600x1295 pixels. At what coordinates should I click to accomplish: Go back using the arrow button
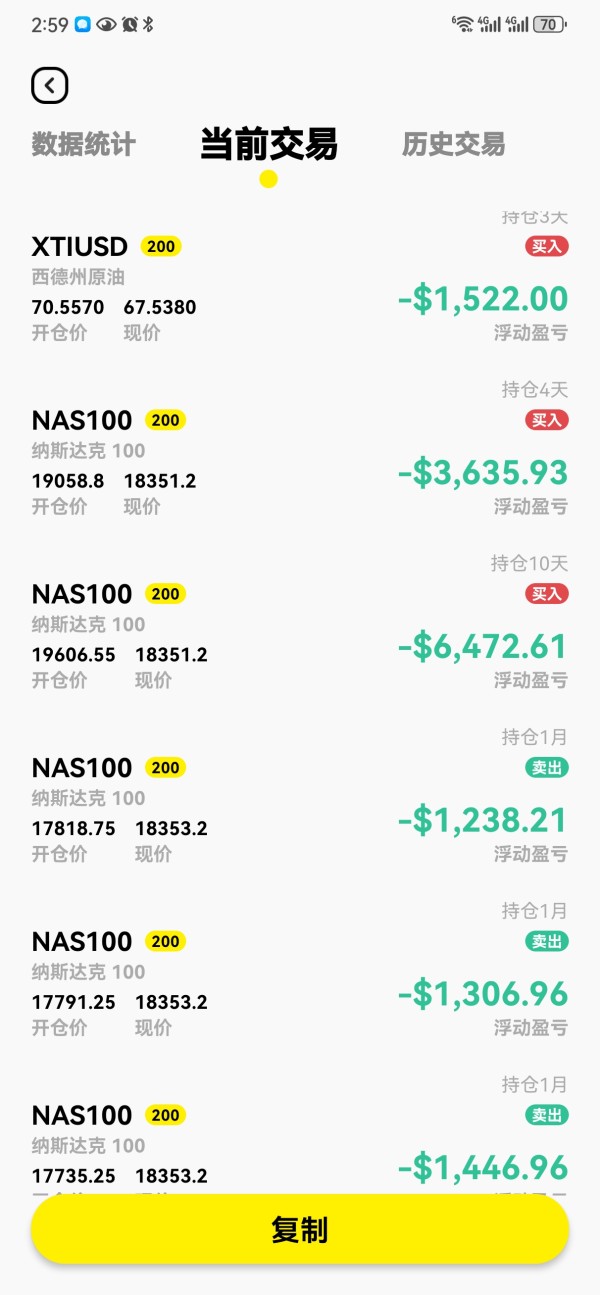click(50, 86)
